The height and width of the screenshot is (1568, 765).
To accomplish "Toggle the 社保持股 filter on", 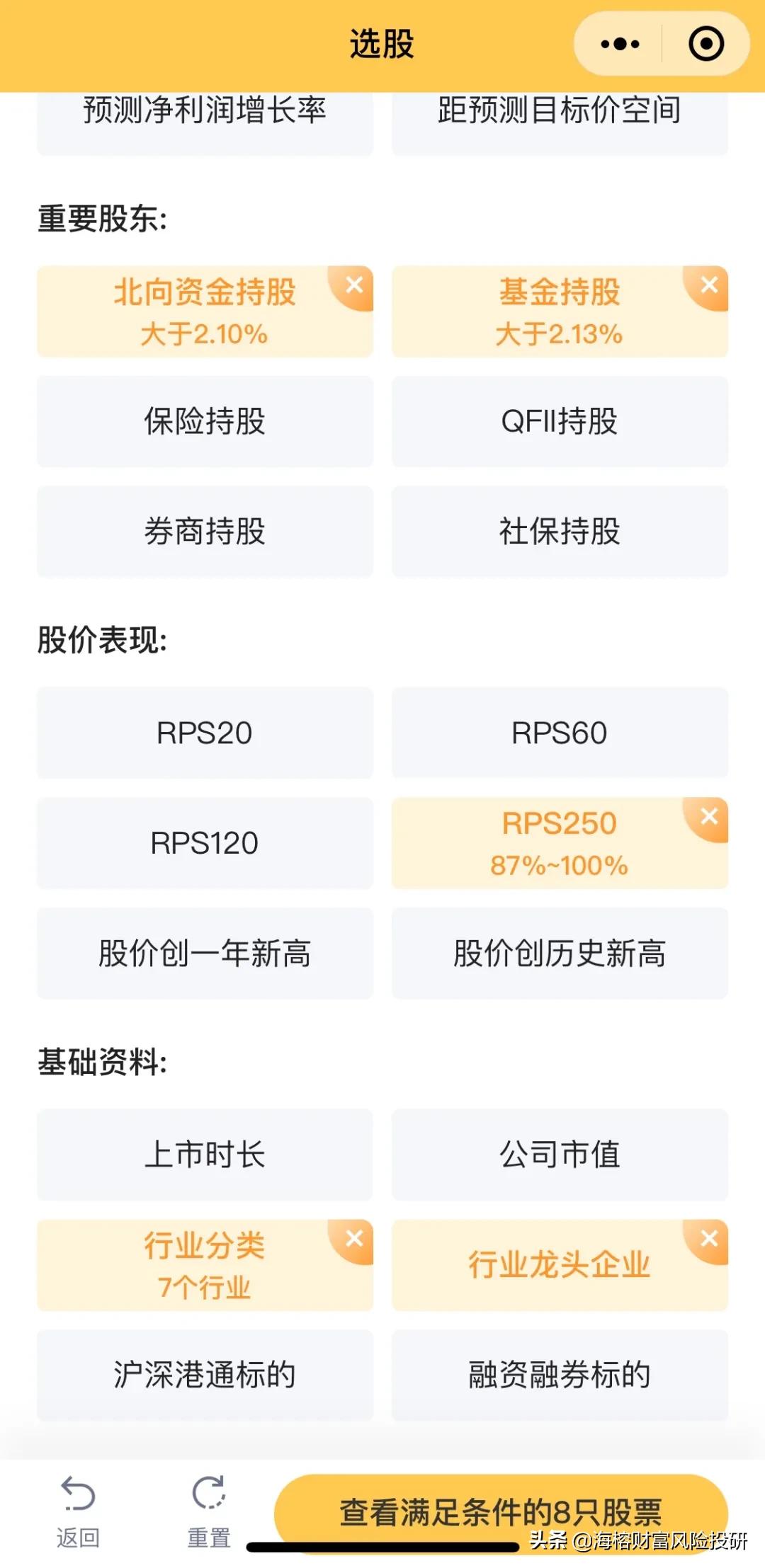I will pyautogui.click(x=559, y=531).
